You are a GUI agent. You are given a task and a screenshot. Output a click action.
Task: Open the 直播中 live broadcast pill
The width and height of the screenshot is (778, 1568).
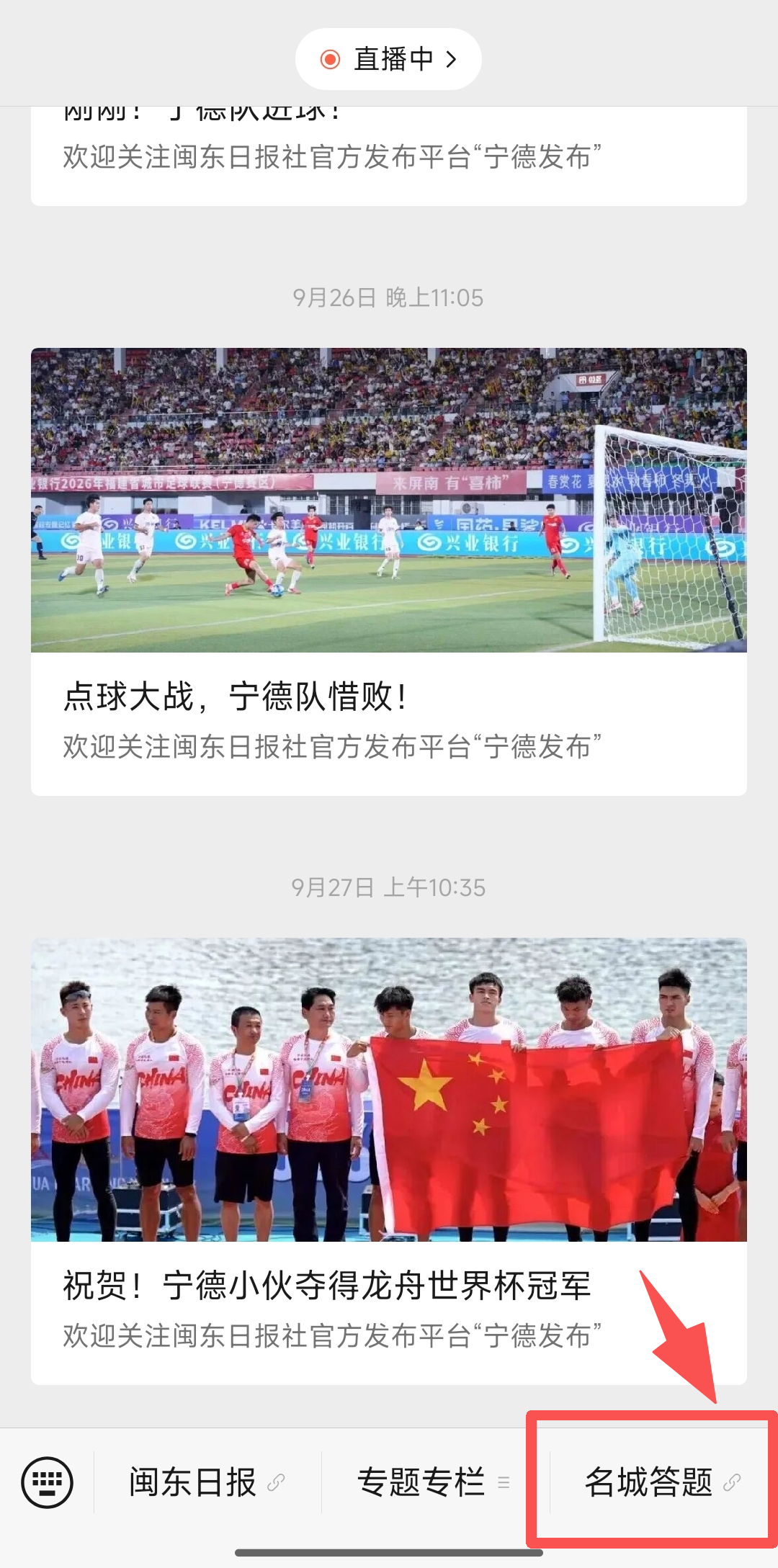388,59
